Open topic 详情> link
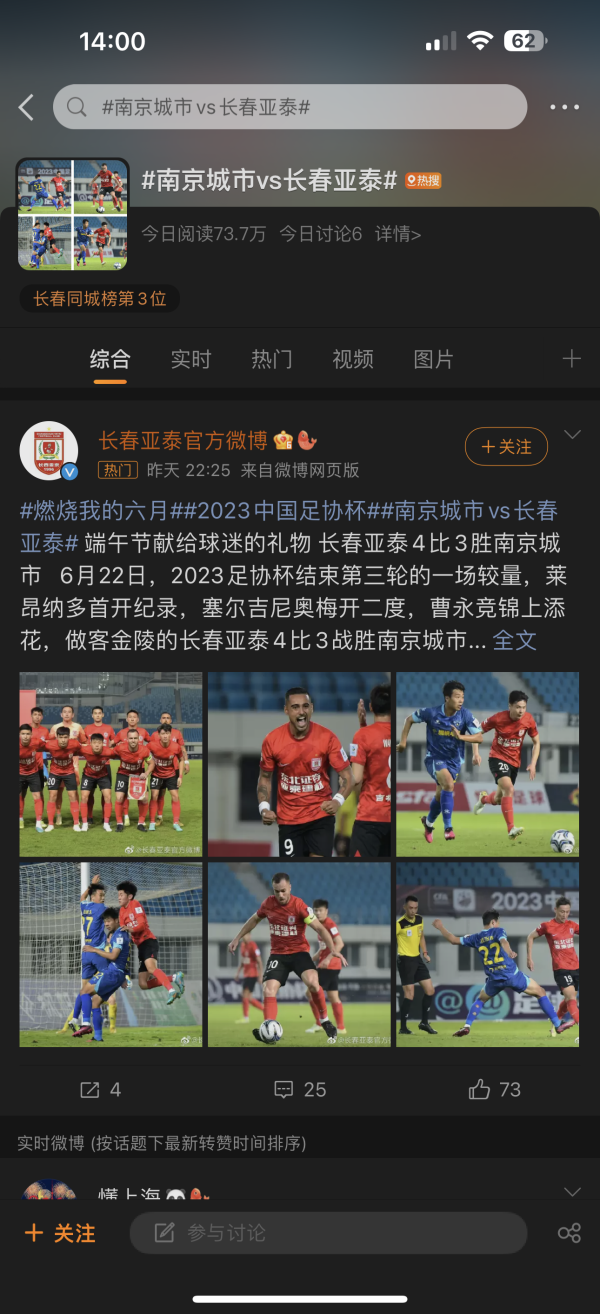Viewport: 600px width, 1314px height. pyautogui.click(x=398, y=234)
